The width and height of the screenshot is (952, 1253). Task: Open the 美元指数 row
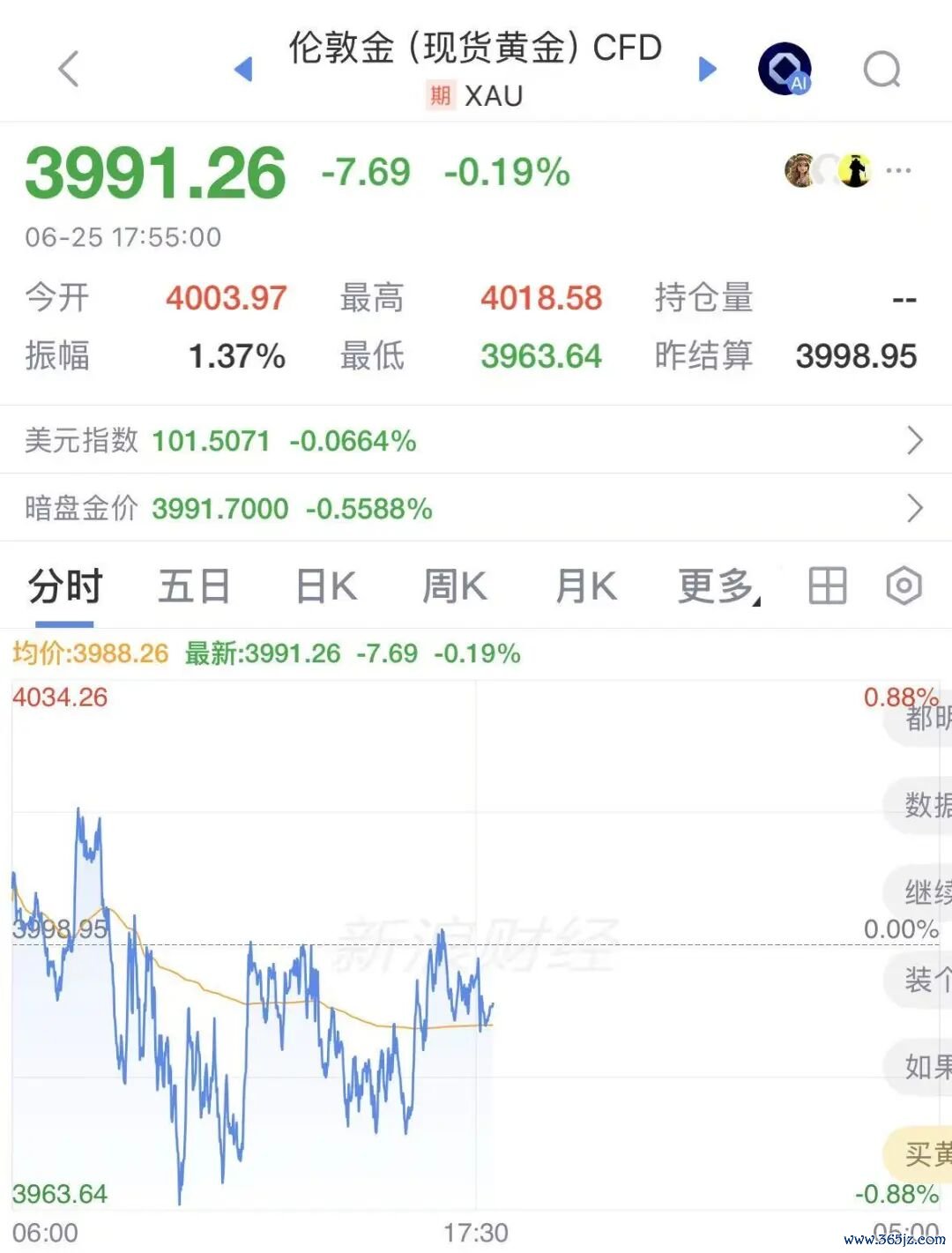pos(476,440)
